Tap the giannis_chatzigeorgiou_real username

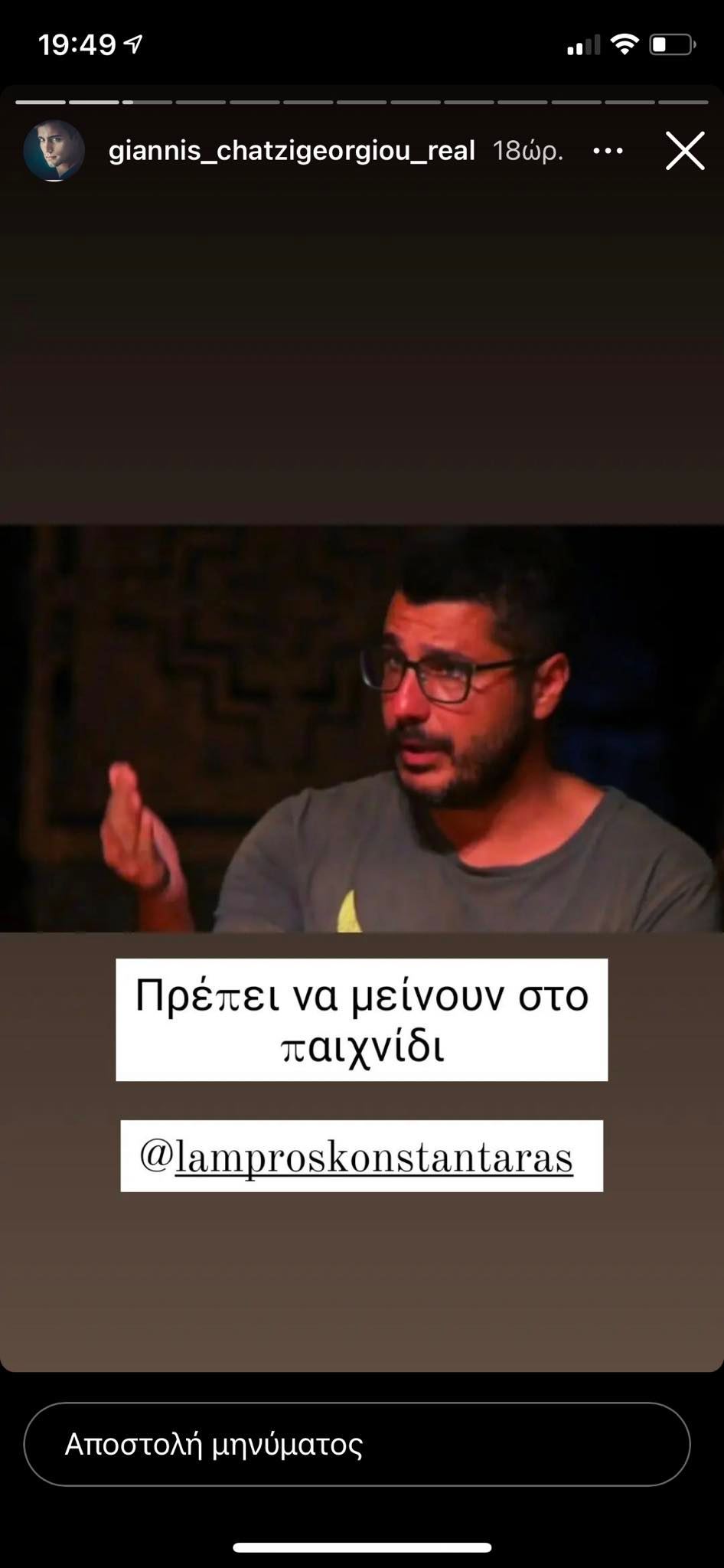(x=292, y=150)
